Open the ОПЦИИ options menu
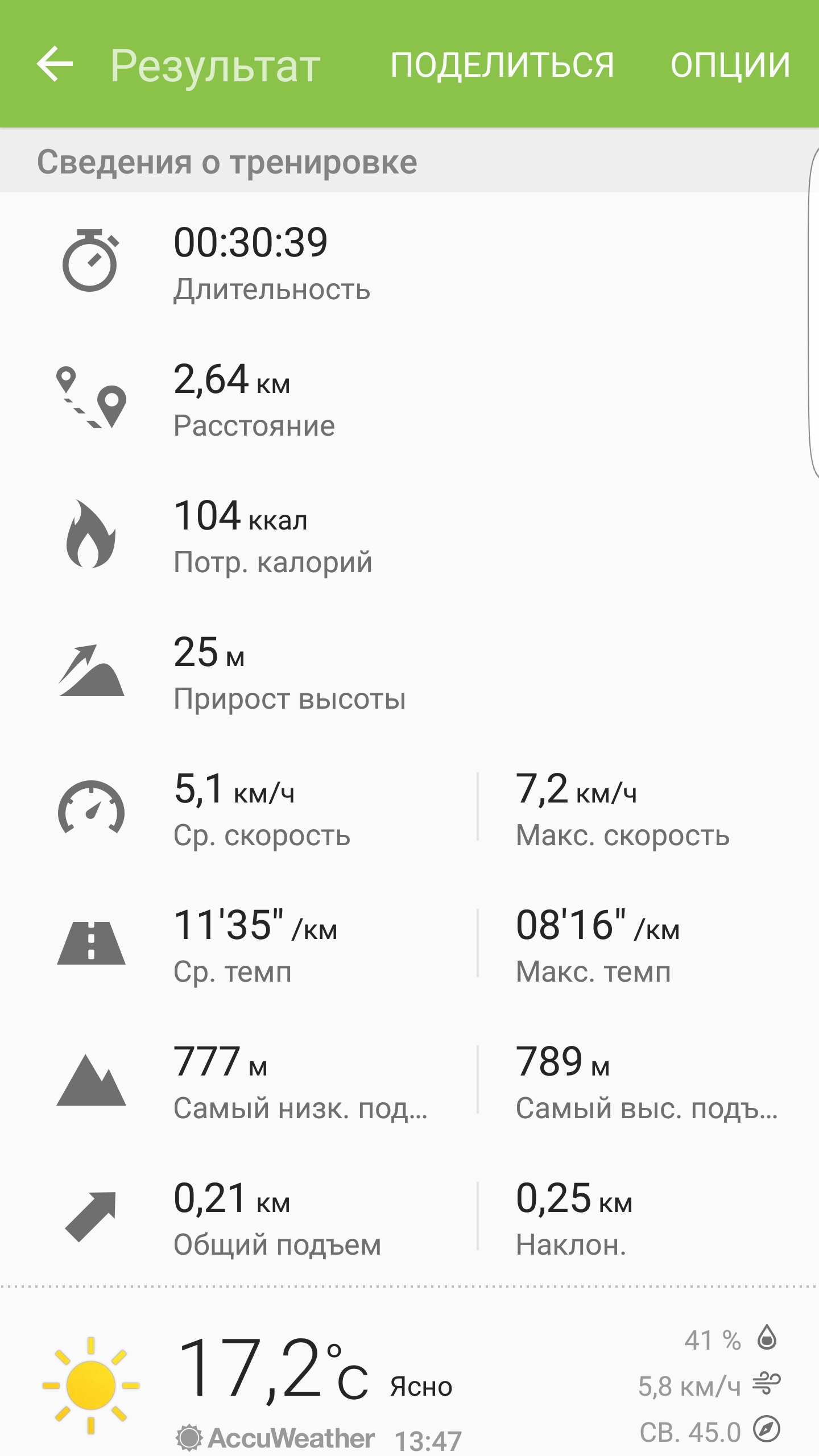Screen dimensions: 819x1456 tap(730, 64)
